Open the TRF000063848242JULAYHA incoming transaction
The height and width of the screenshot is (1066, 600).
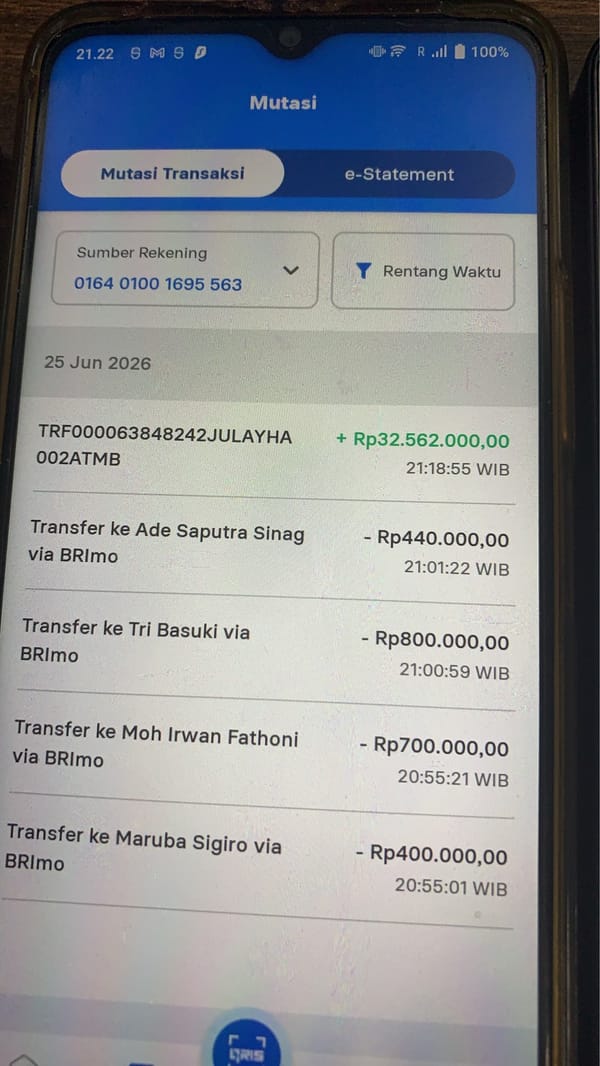coord(272,449)
